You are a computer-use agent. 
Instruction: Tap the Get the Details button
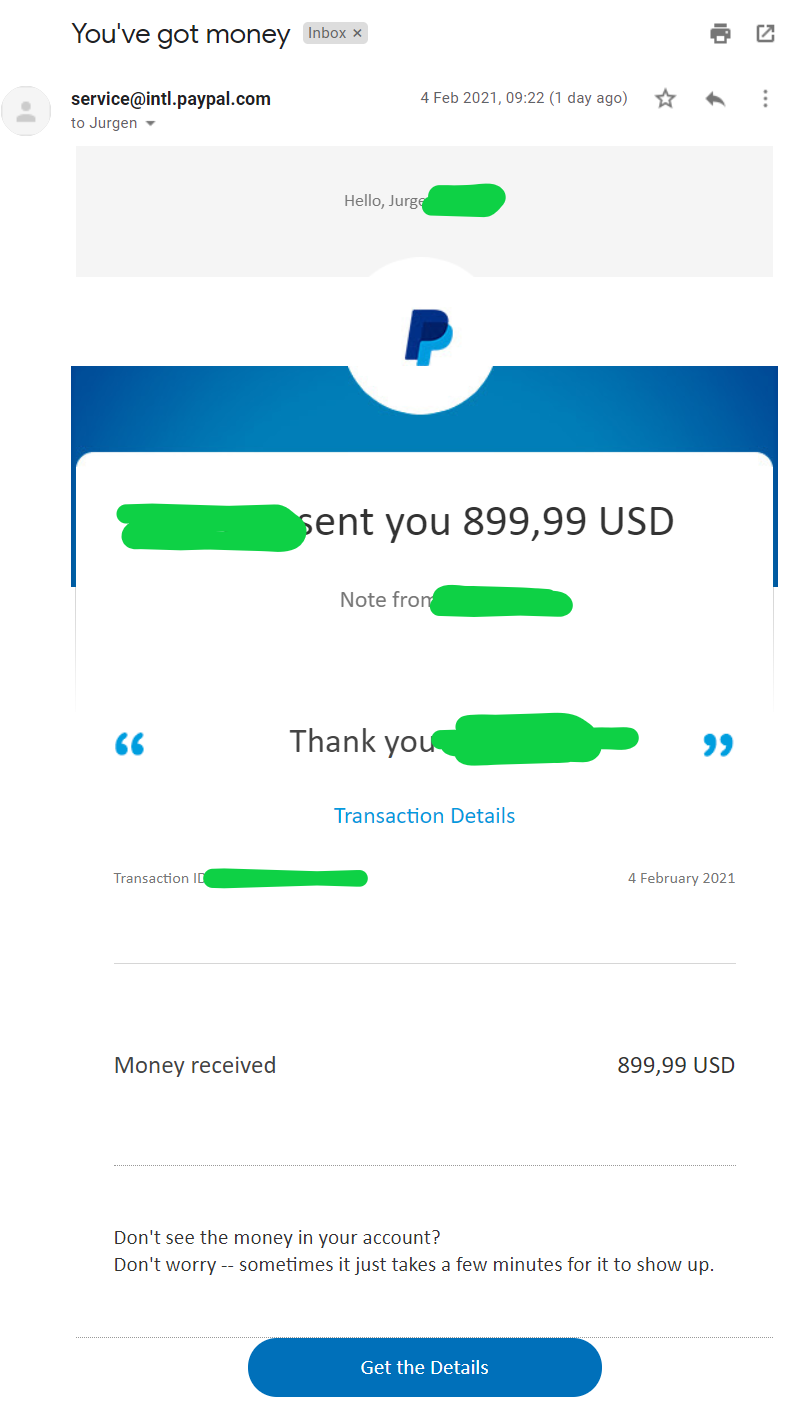coord(424,1367)
